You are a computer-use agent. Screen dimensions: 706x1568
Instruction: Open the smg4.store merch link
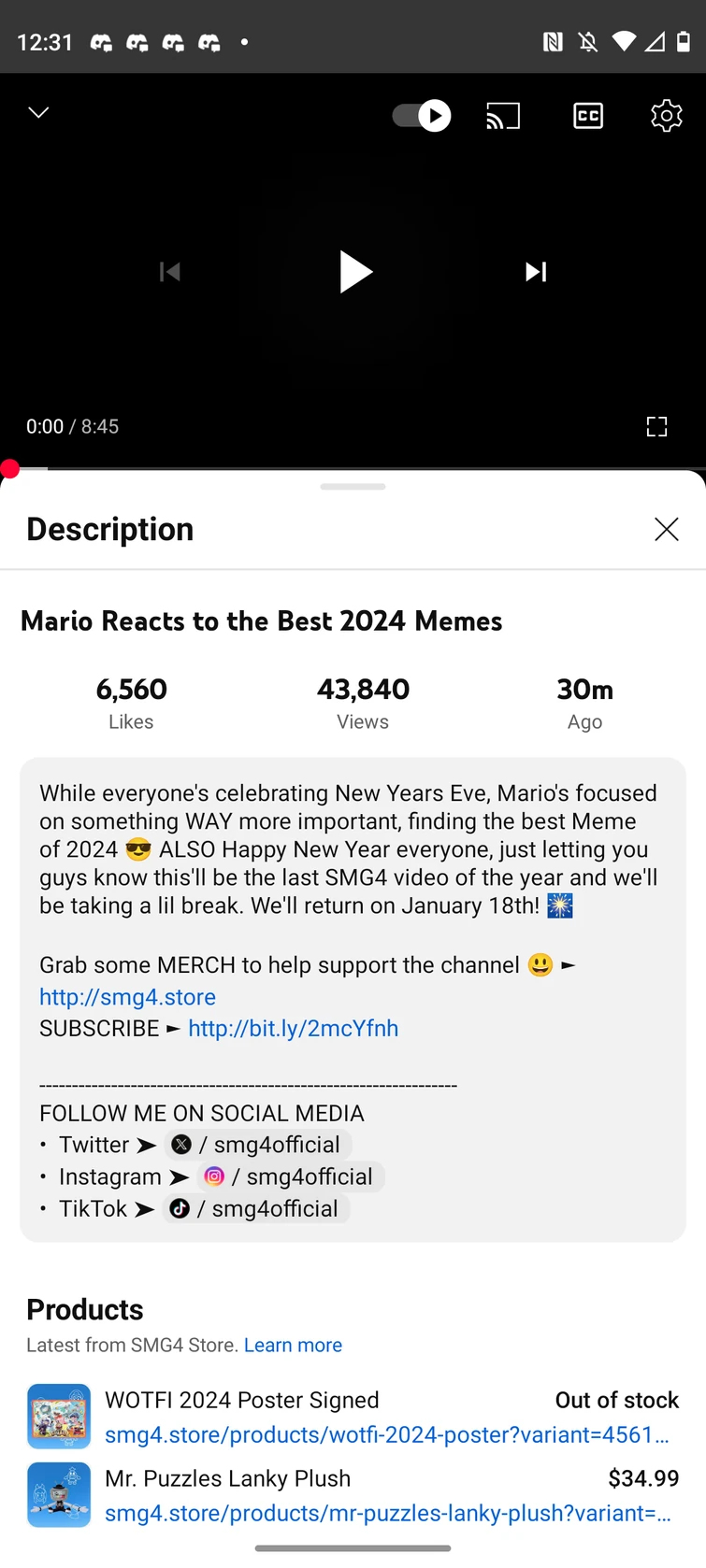(x=127, y=996)
